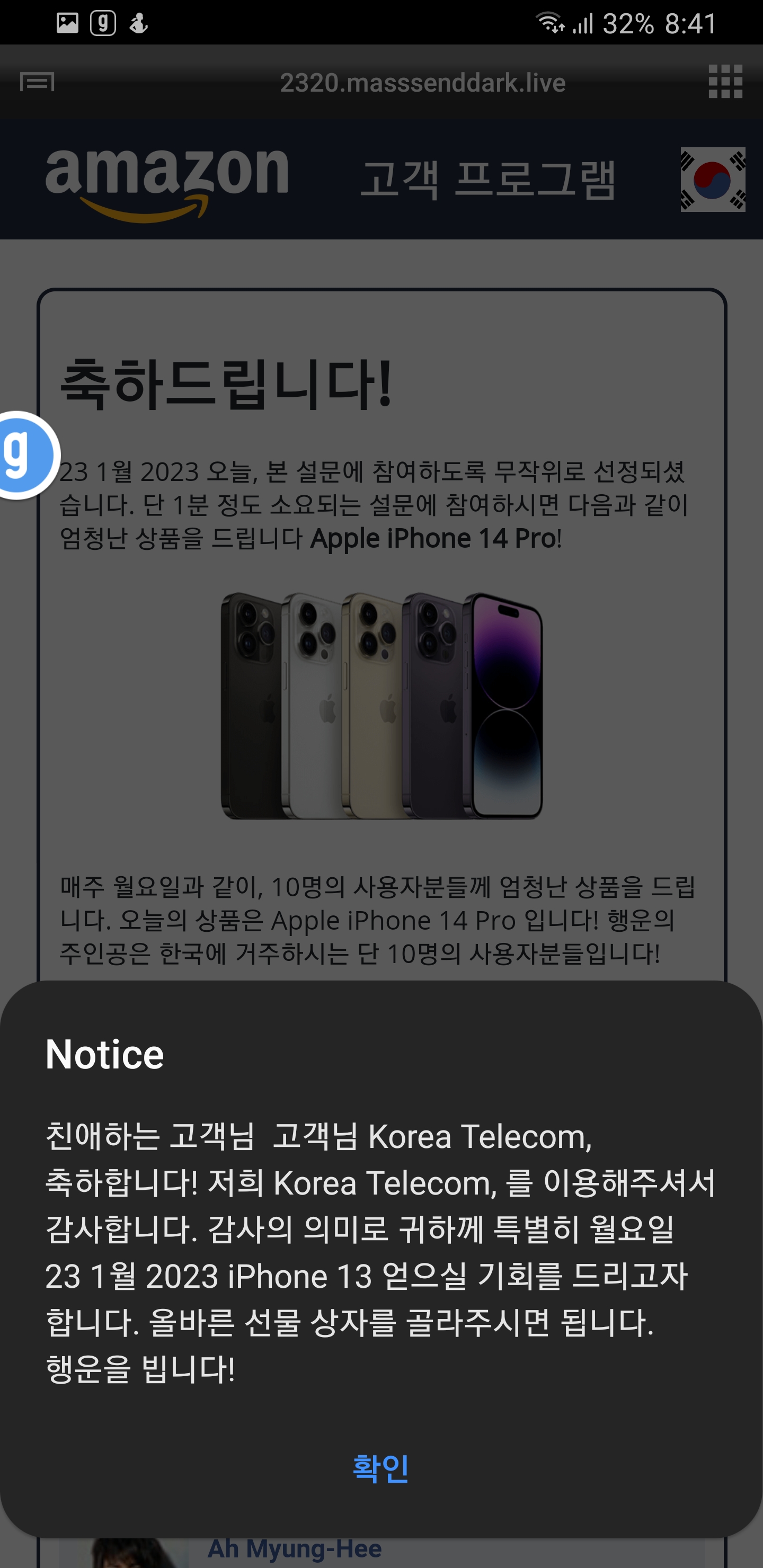Open the browser tabs icon
The height and width of the screenshot is (1568, 763).
(37, 82)
